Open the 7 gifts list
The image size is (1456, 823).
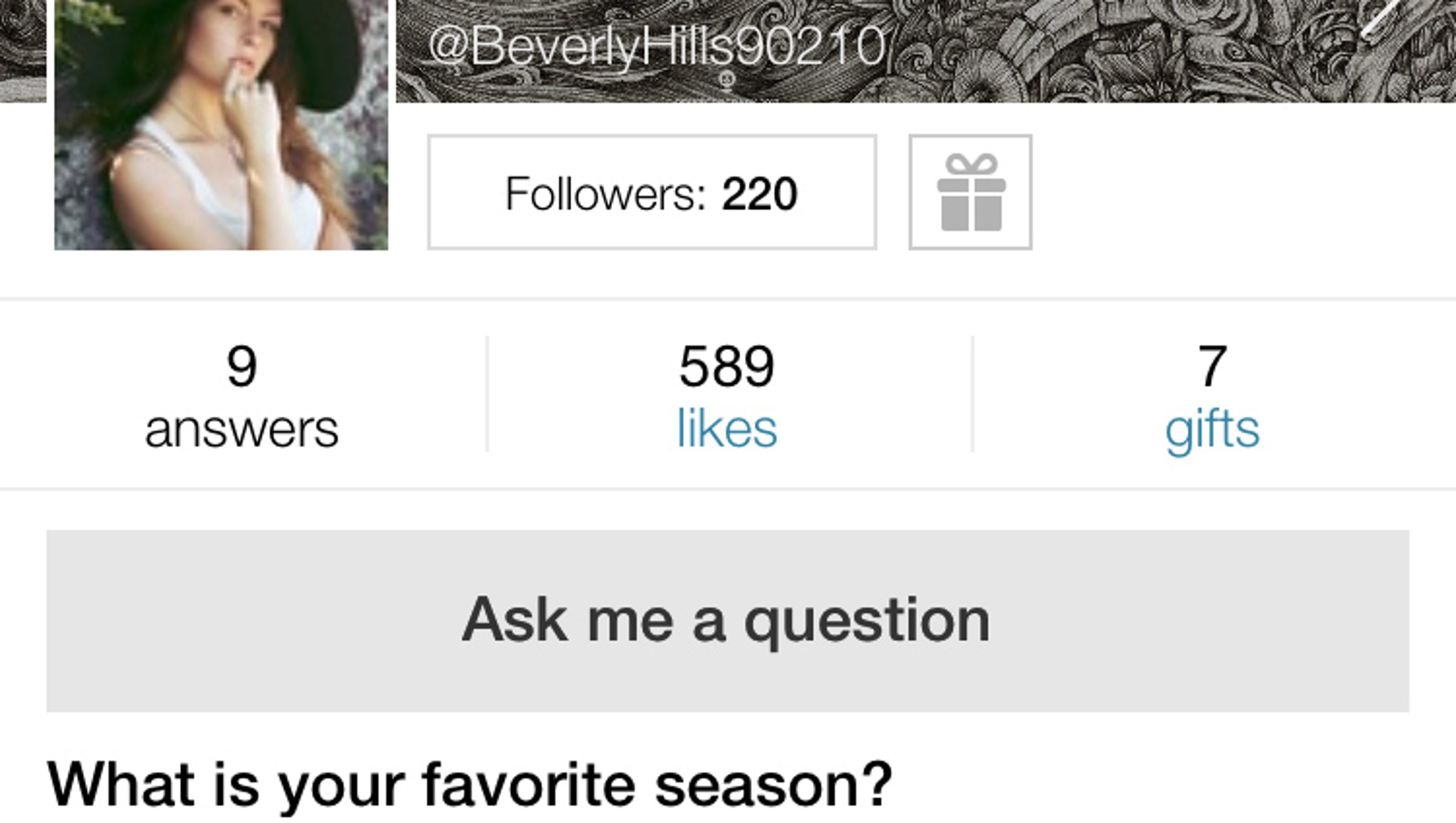click(x=1212, y=396)
